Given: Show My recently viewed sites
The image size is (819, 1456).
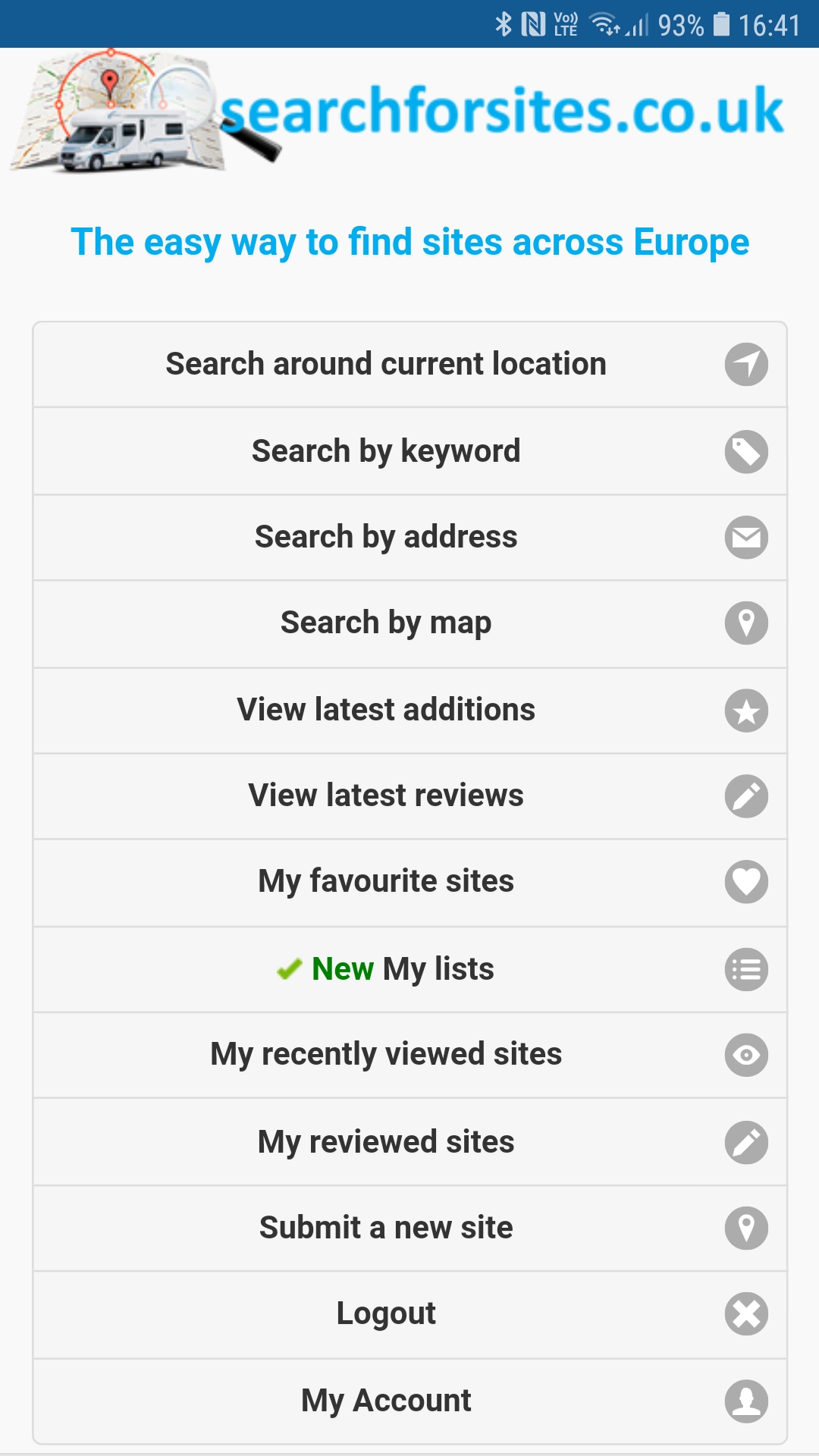Looking at the screenshot, I should [409, 1055].
